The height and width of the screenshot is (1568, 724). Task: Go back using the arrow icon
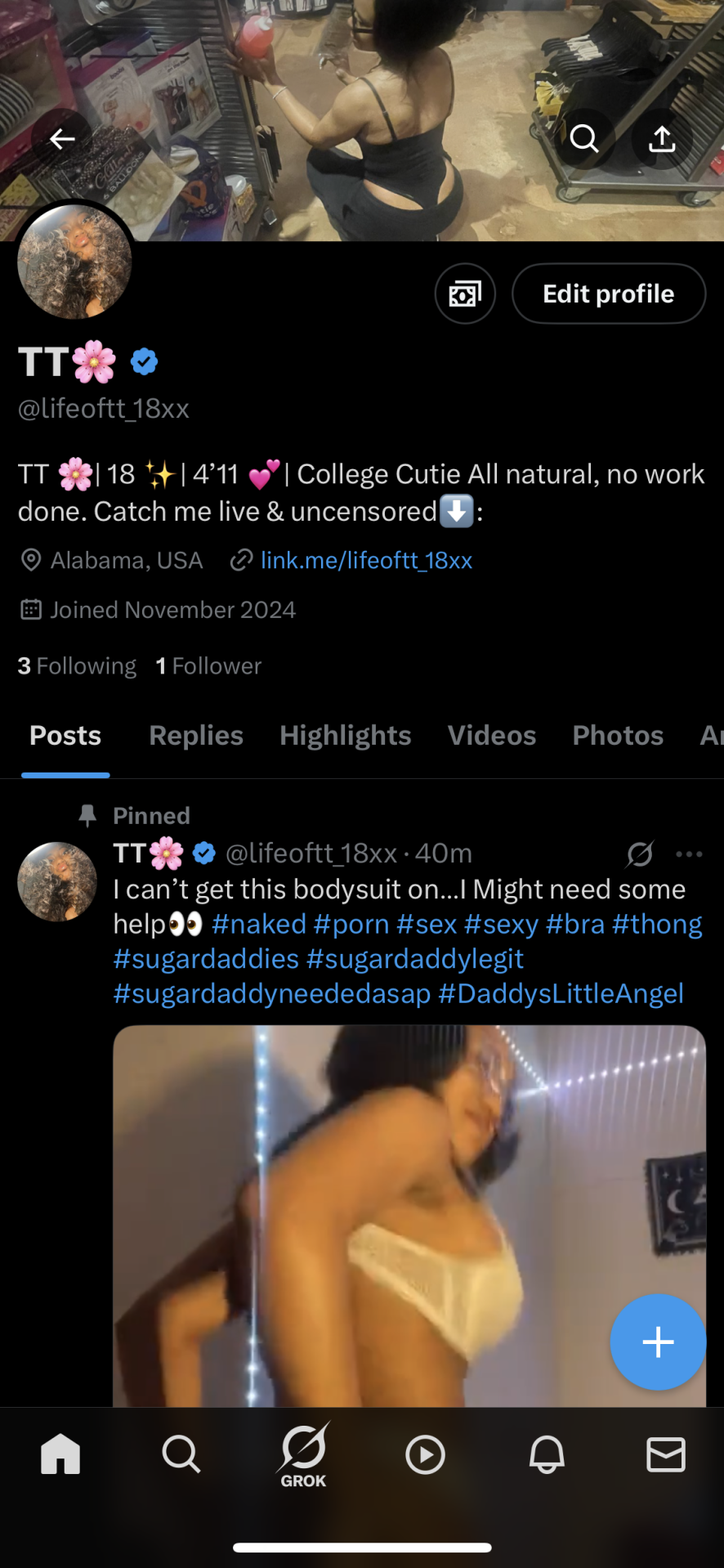pyautogui.click(x=62, y=140)
